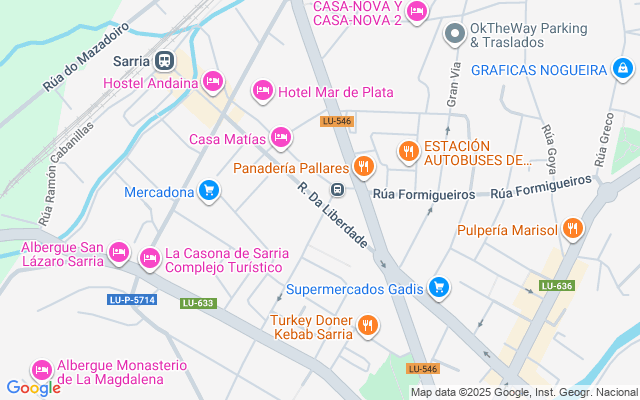Tap the bus stop icon on Rúa Formigueiros
This screenshot has width=640, height=400.
pos(338,189)
